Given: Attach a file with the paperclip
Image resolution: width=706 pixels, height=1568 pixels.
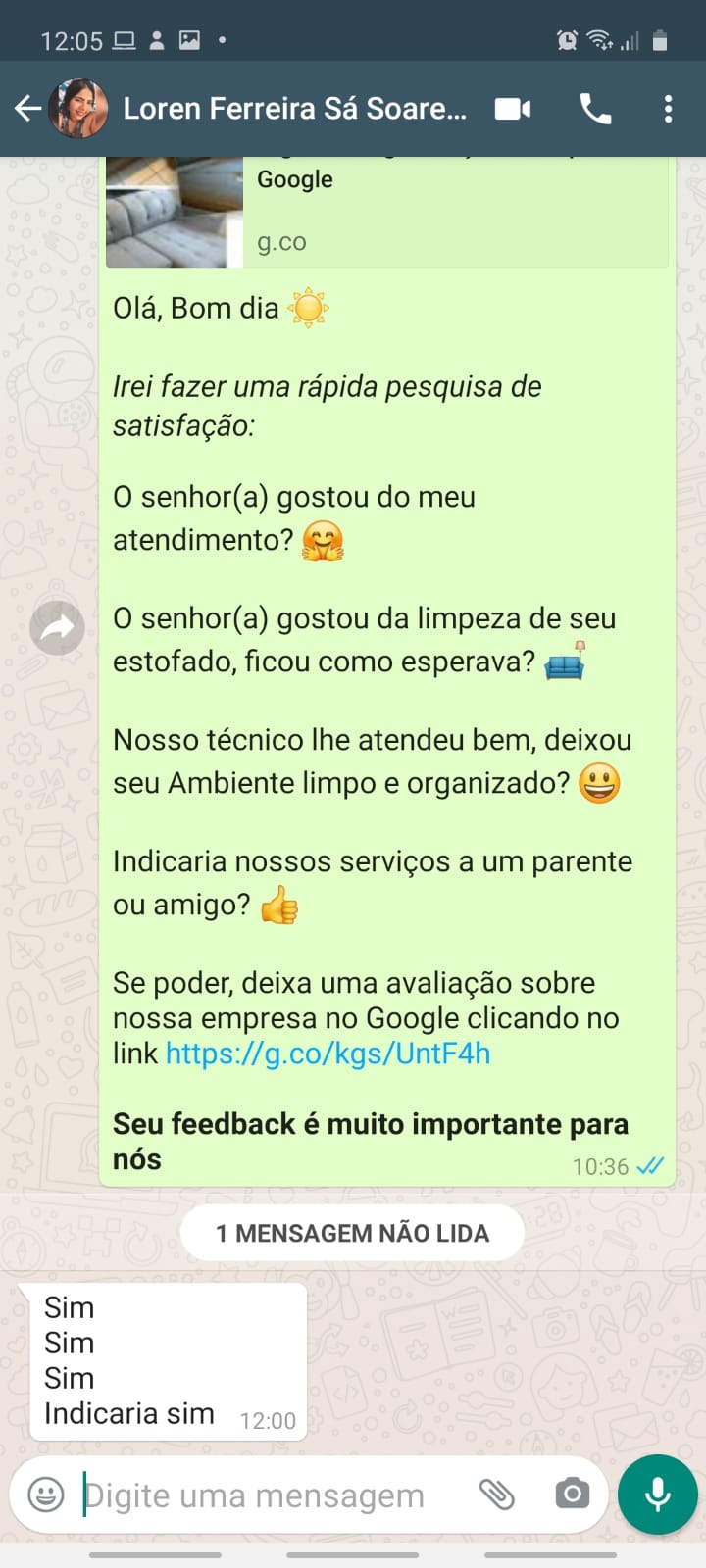Looking at the screenshot, I should (x=497, y=1494).
